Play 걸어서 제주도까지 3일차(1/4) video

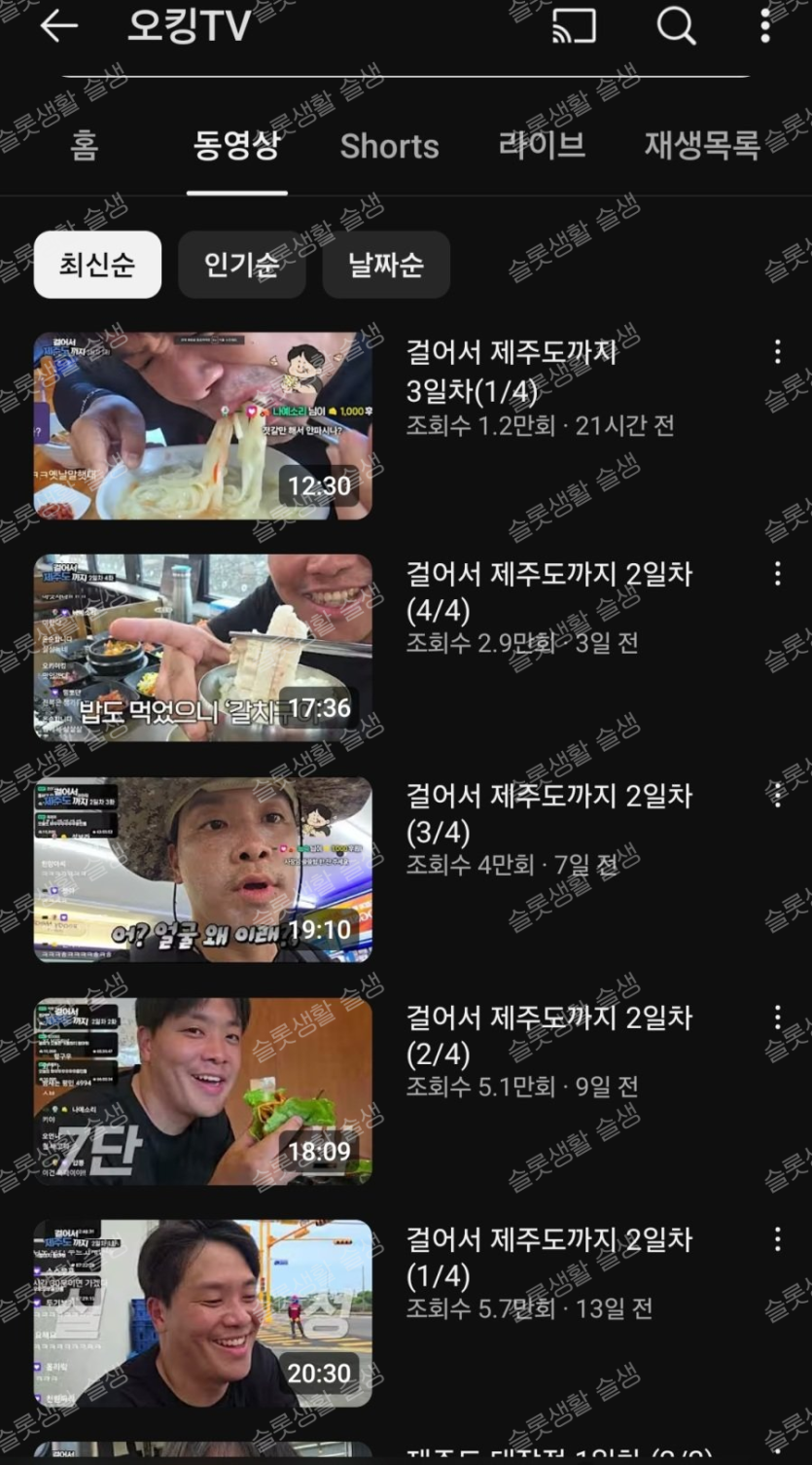click(x=203, y=426)
